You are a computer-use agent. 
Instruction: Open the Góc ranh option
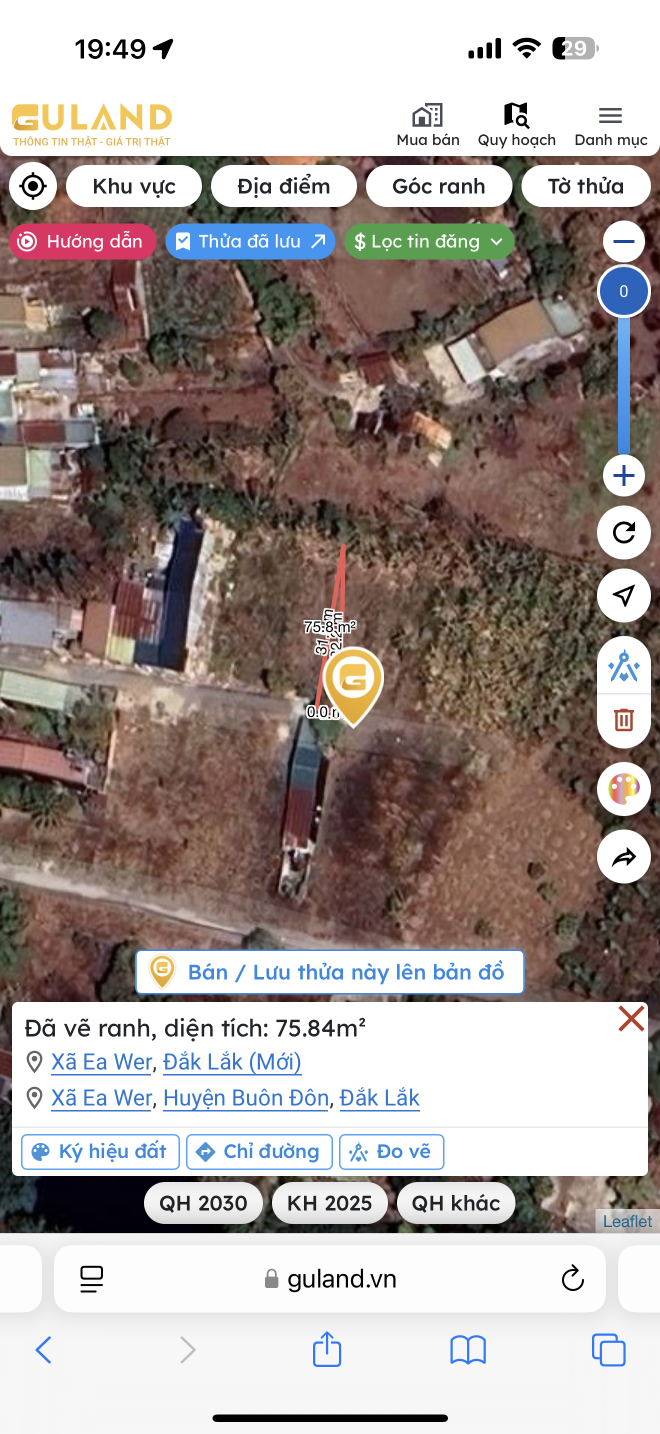point(439,186)
